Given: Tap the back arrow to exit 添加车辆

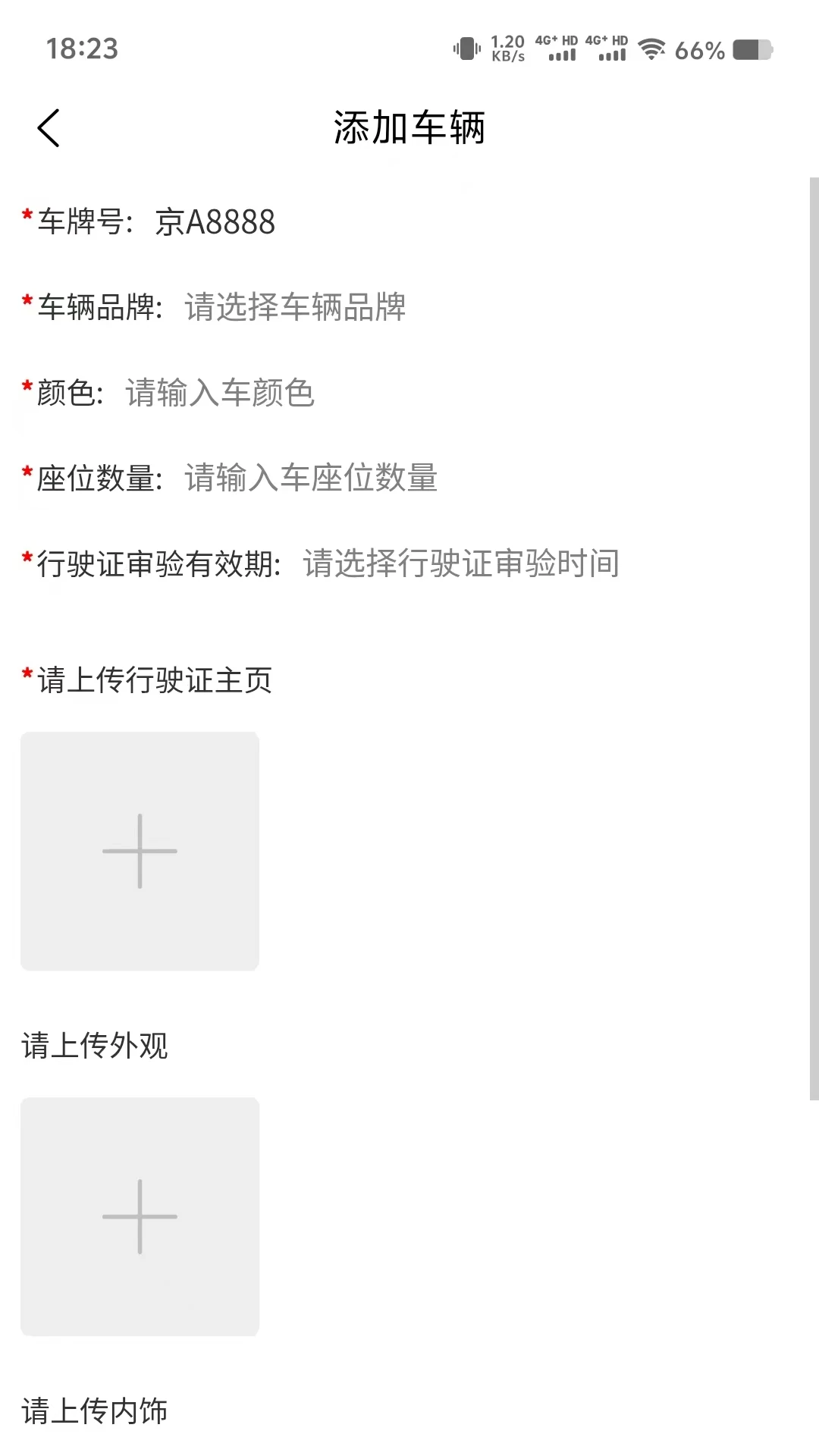Looking at the screenshot, I should point(49,127).
